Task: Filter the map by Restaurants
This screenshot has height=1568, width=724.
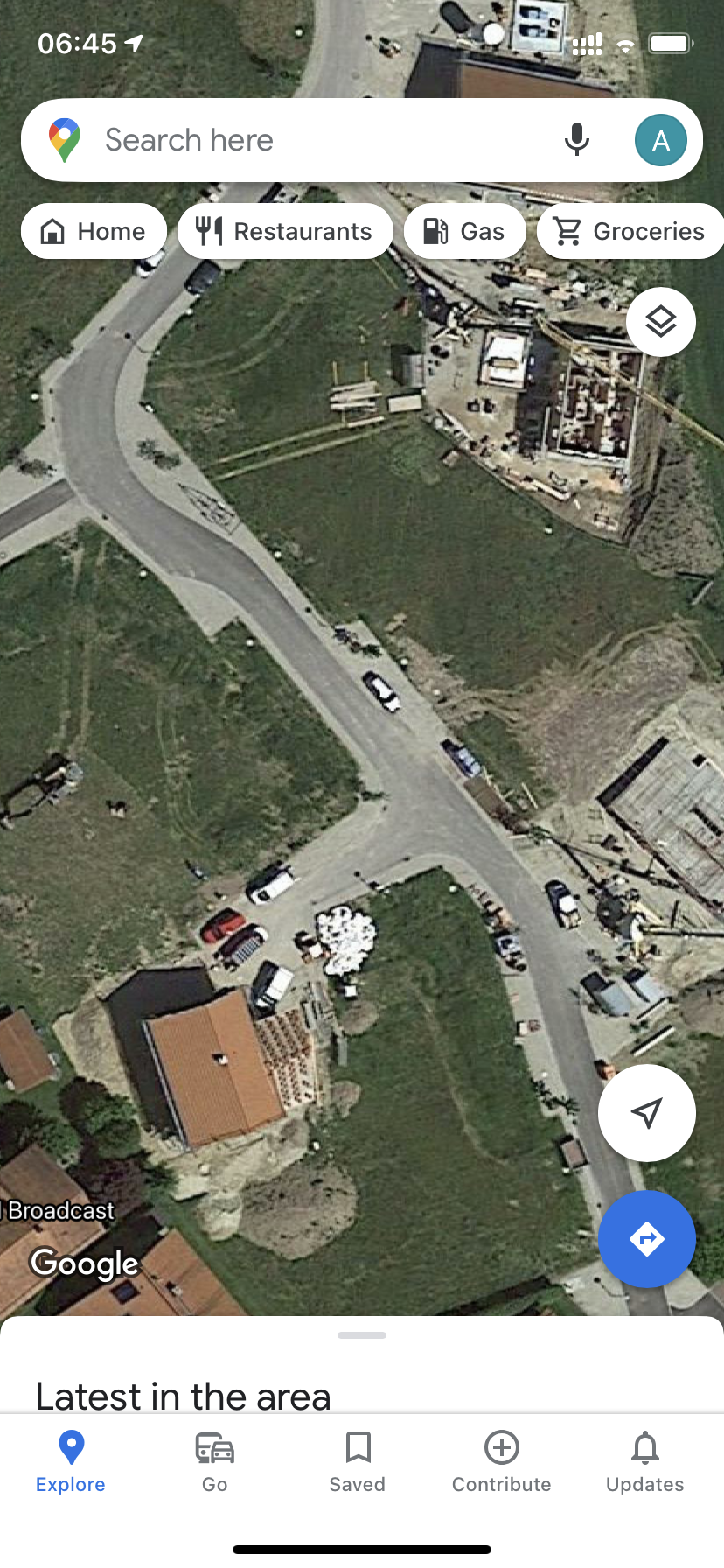Action: click(285, 231)
